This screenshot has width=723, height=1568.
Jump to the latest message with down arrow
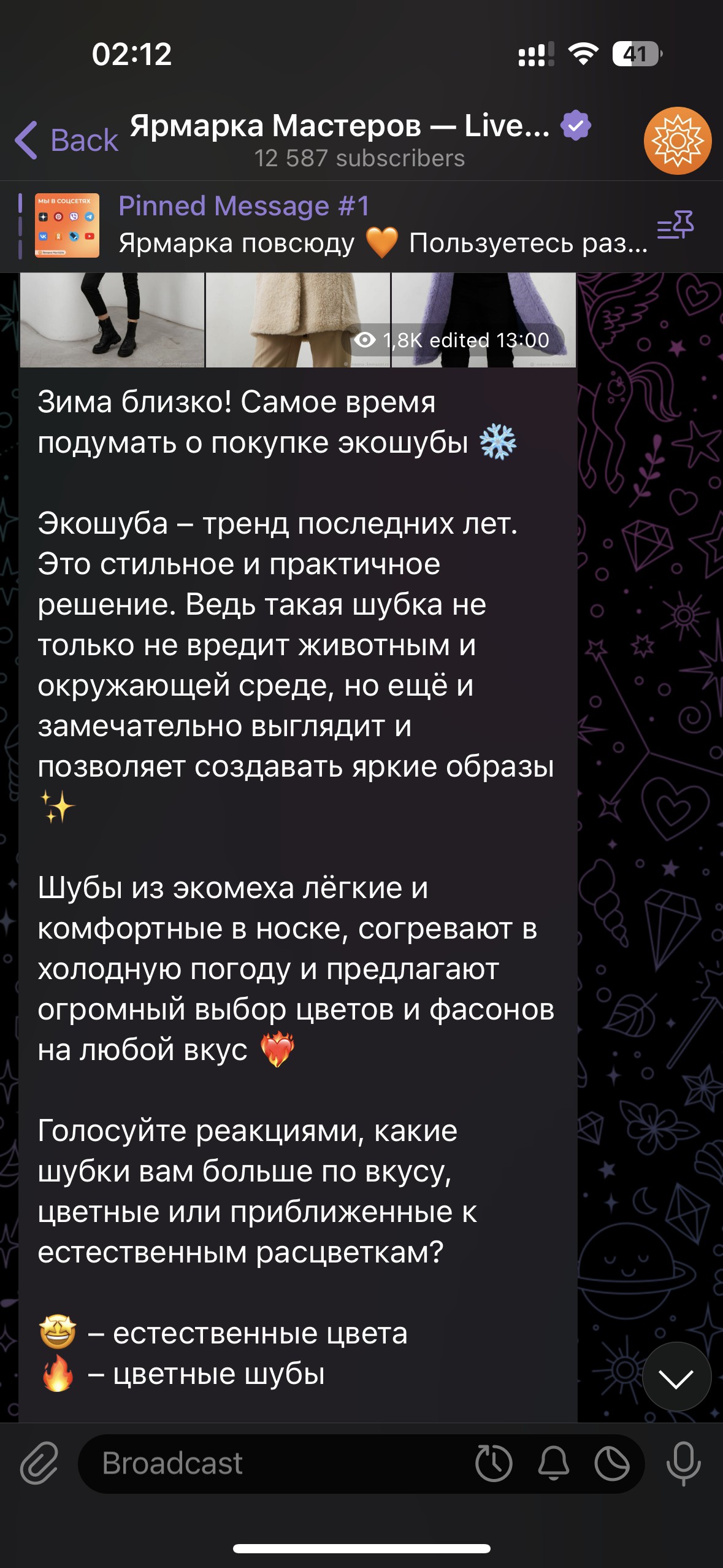[676, 1376]
